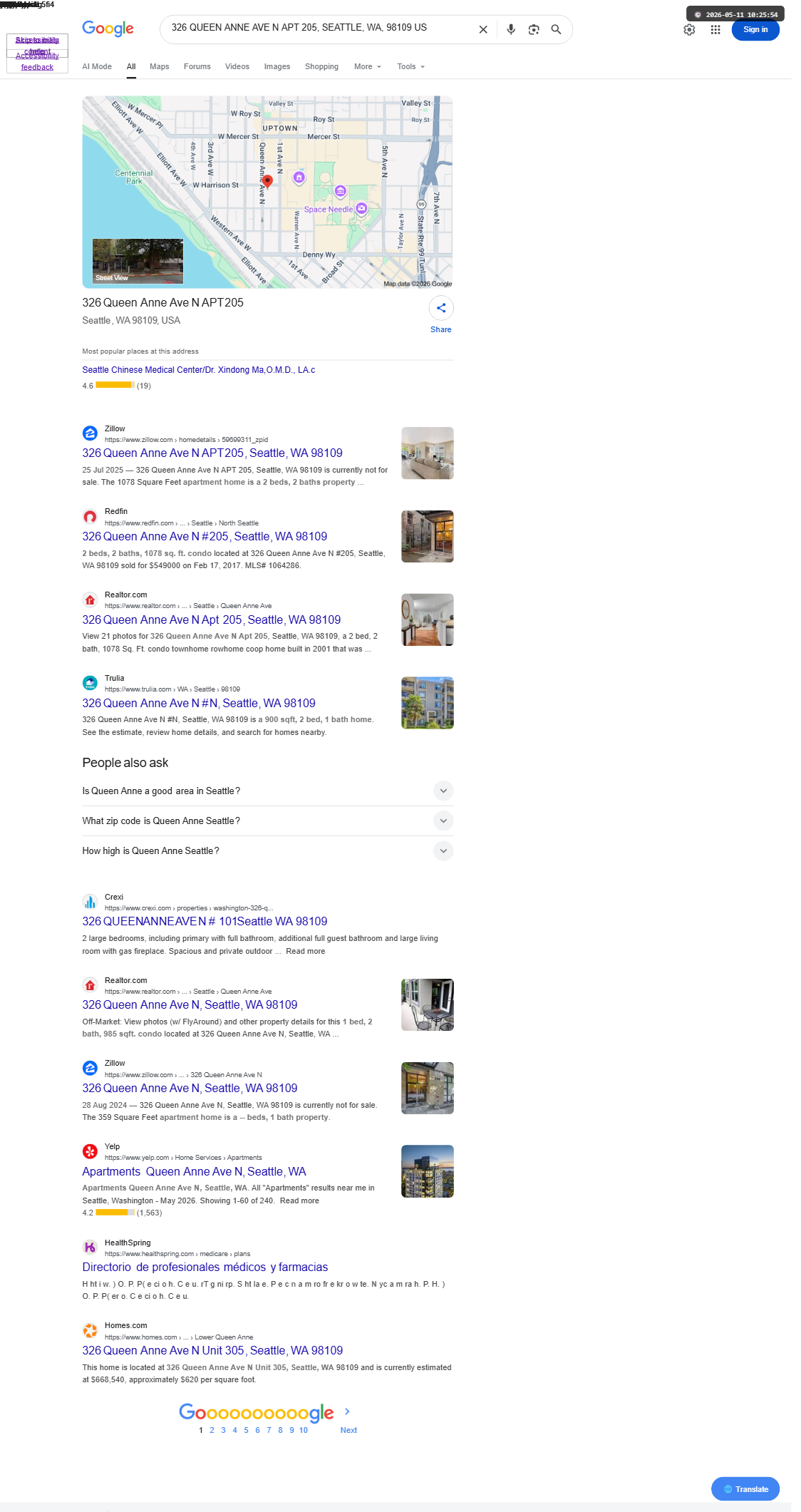Open the Street View thumbnail on map
This screenshot has height=1512, width=801.
pyautogui.click(x=138, y=261)
